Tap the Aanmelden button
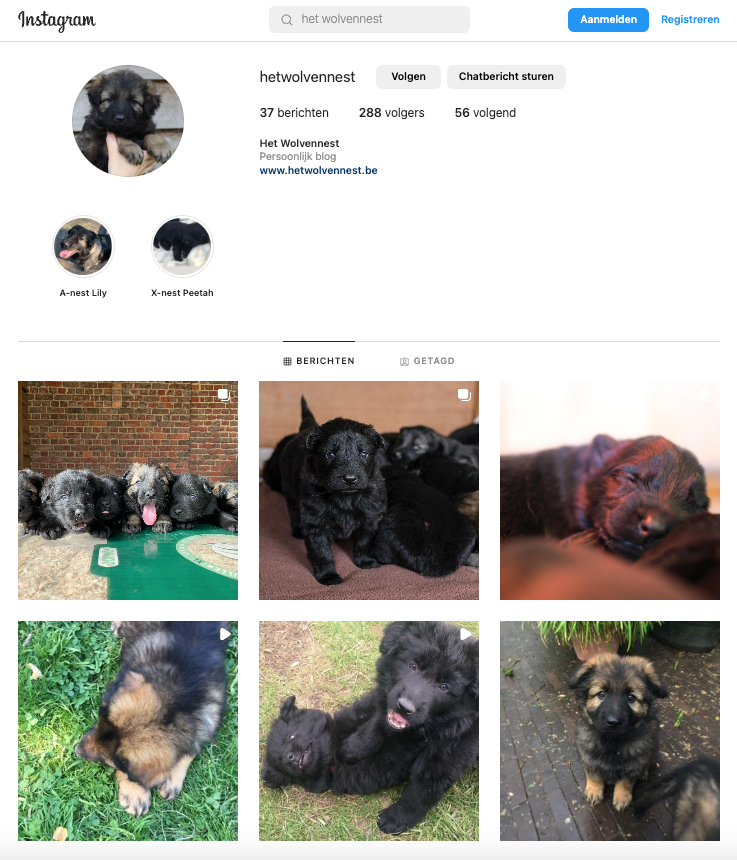 (x=608, y=20)
